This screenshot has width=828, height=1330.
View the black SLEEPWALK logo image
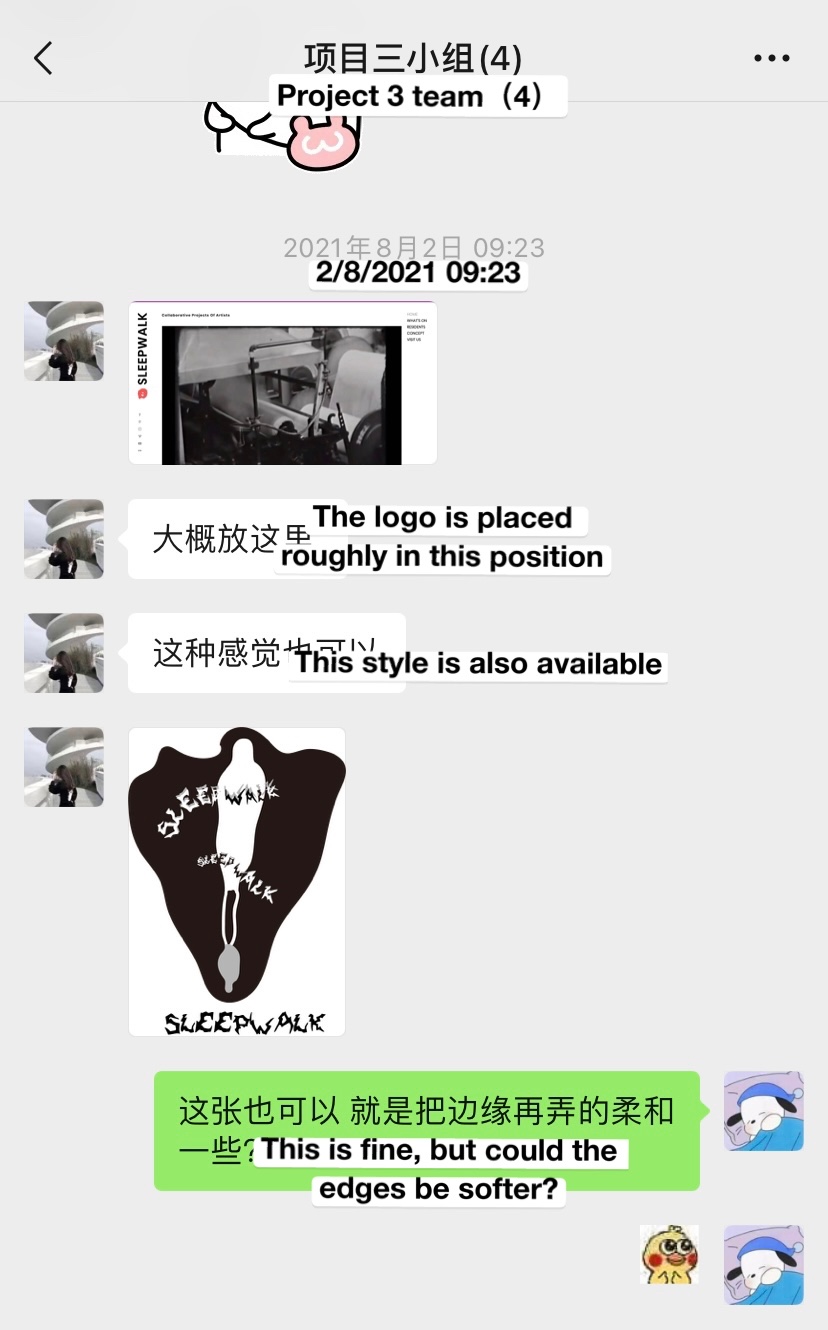pyautogui.click(x=237, y=881)
